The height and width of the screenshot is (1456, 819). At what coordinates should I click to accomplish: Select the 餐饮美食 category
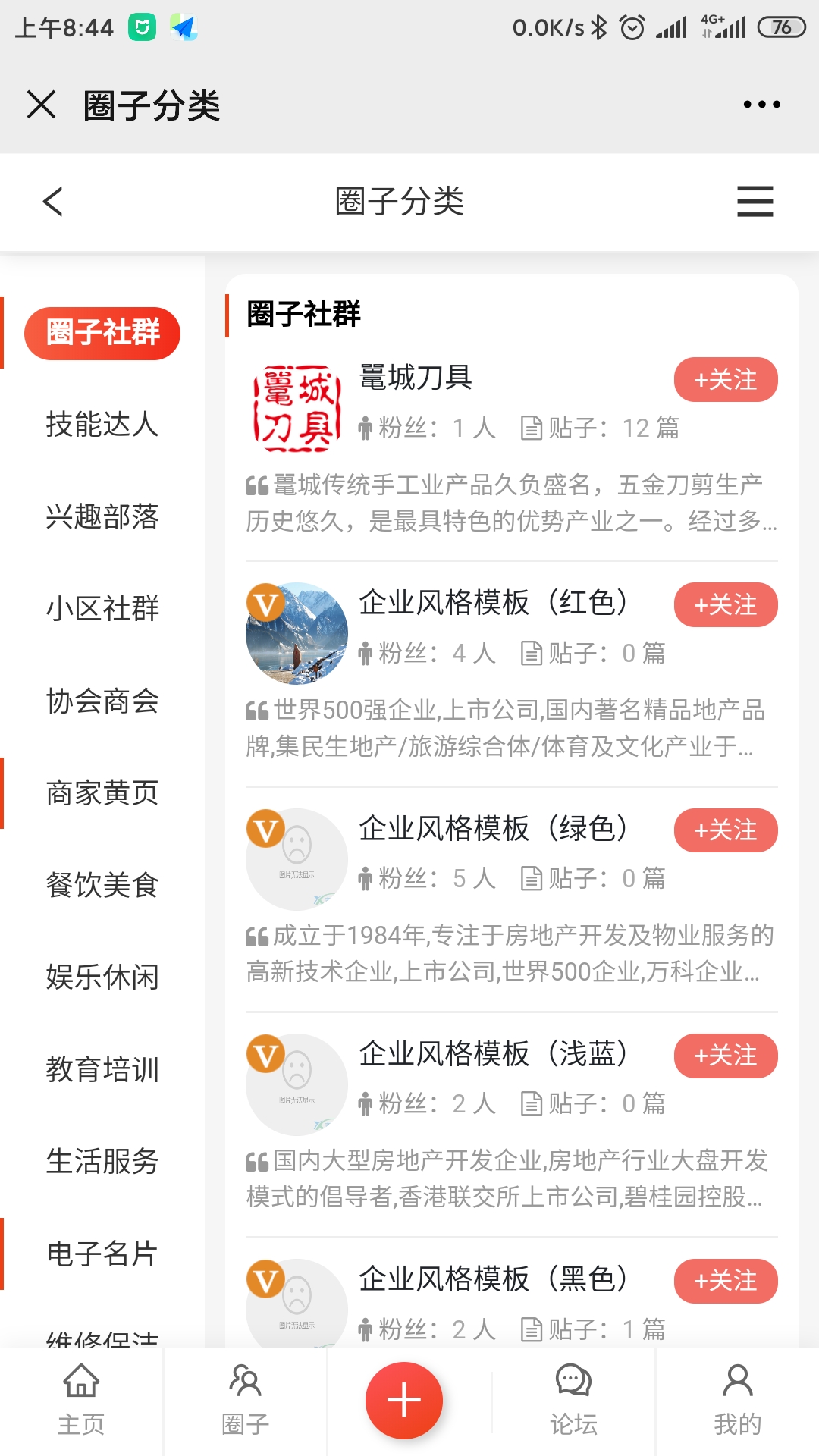(102, 886)
